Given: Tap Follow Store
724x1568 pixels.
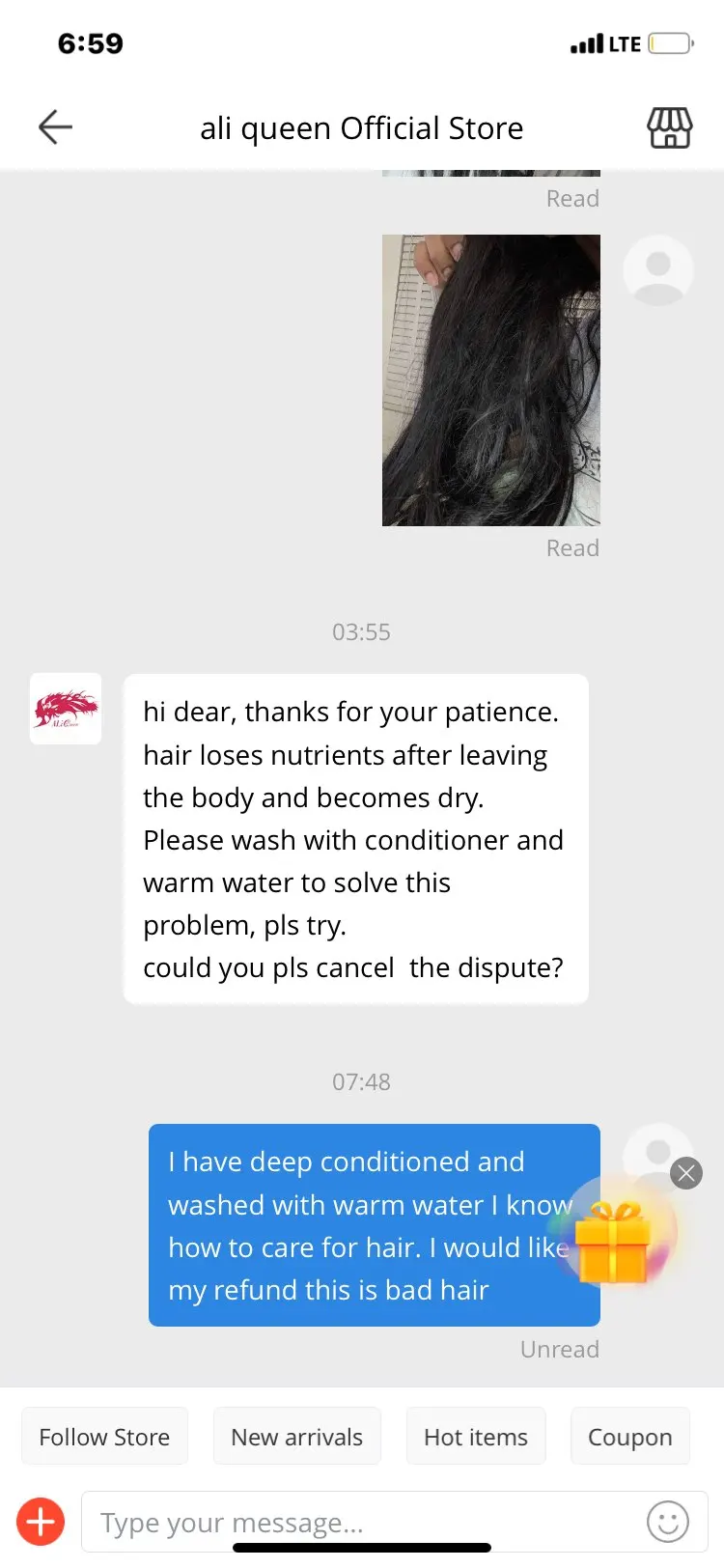Looking at the screenshot, I should pos(104,1437).
